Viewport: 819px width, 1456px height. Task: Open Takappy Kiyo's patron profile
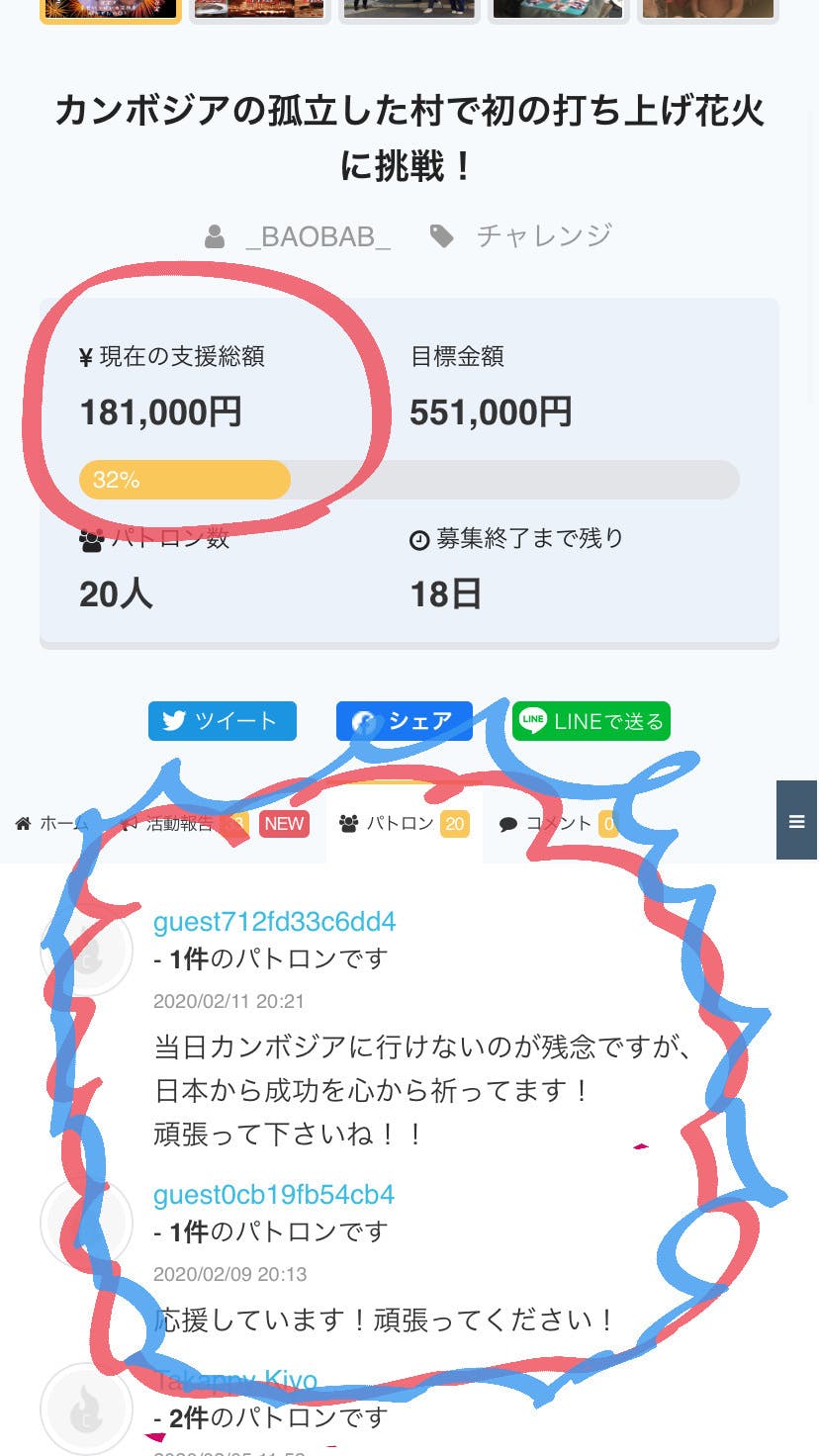pos(235,1381)
